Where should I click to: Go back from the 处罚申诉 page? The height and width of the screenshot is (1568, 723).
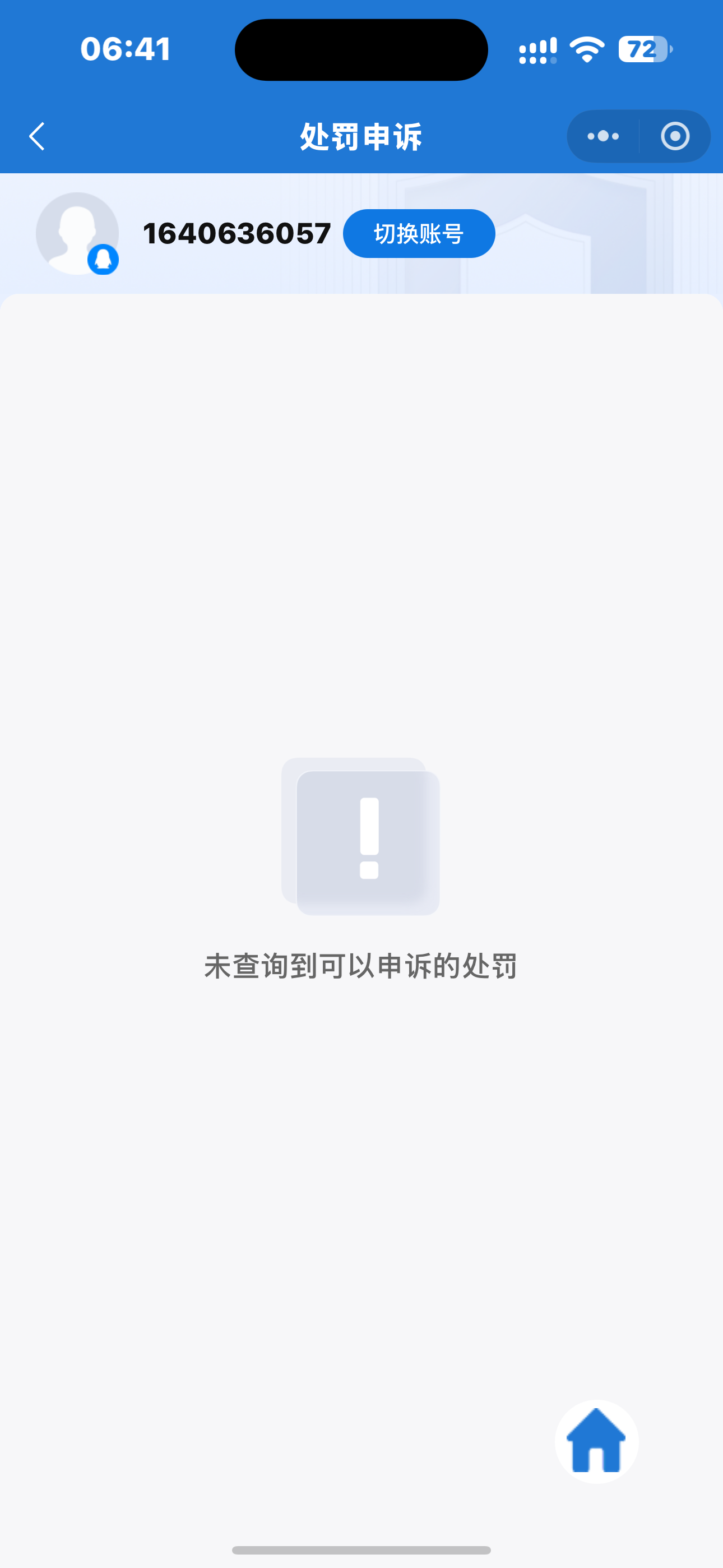tap(37, 136)
